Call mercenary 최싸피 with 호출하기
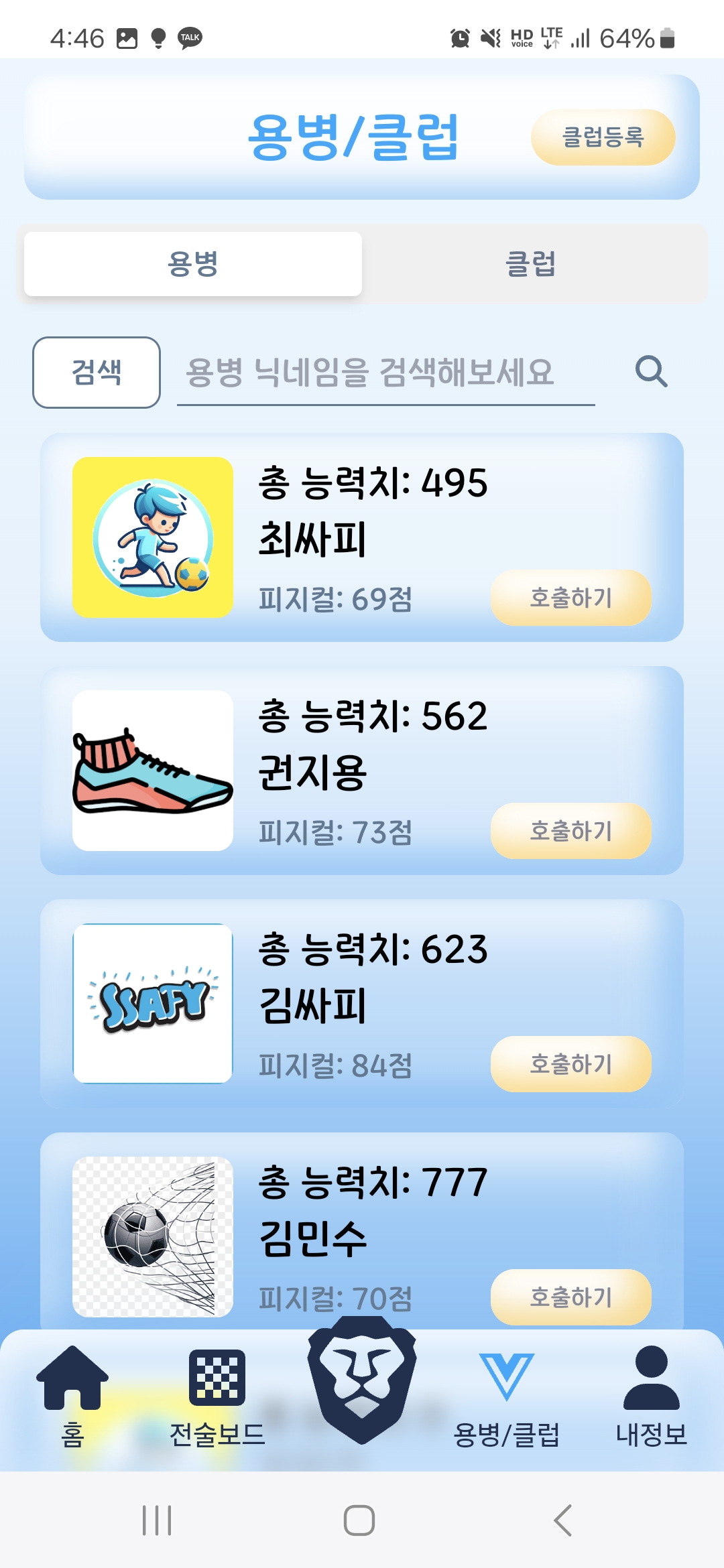 (x=570, y=598)
